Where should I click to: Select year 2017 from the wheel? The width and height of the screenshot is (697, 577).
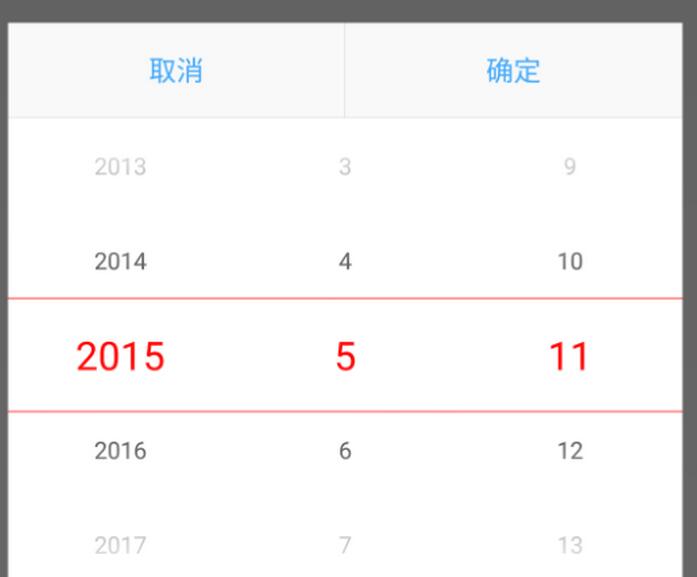coord(120,546)
